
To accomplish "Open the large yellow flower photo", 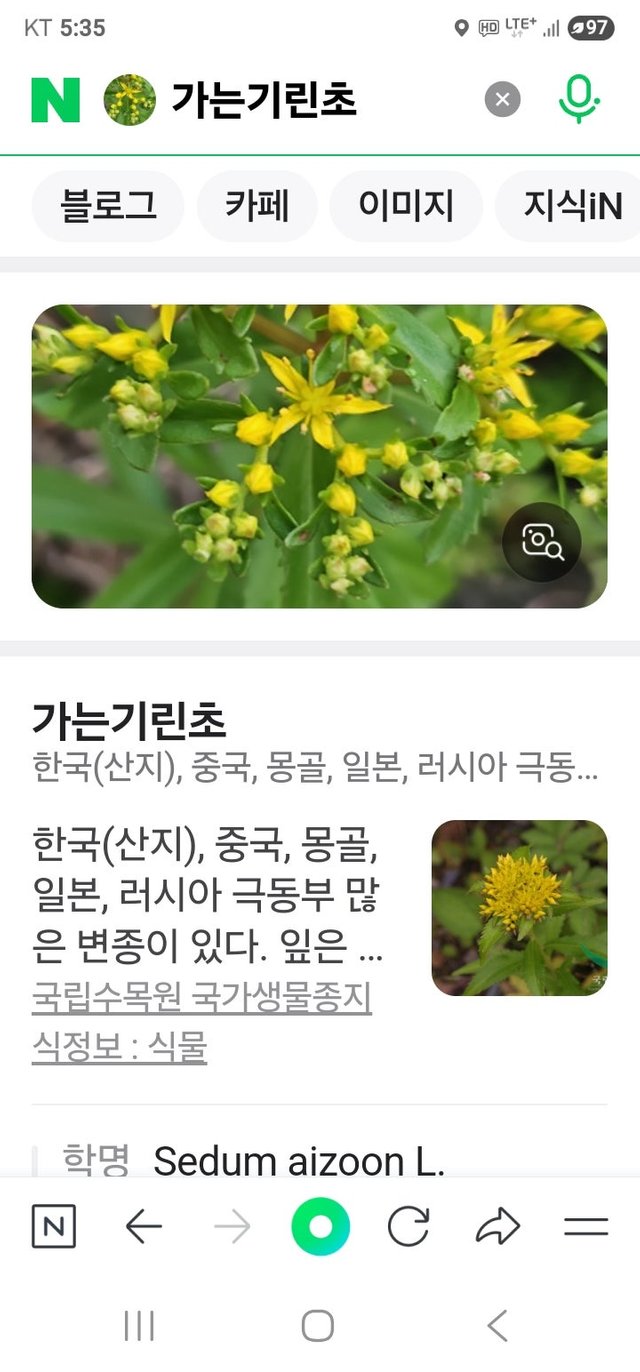I will [x=319, y=456].
